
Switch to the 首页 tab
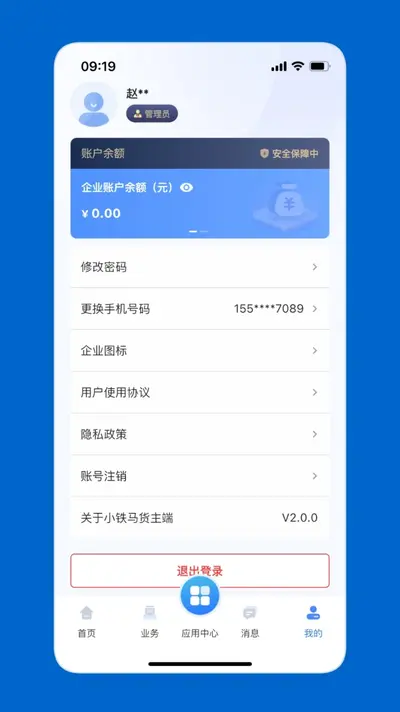pos(86,621)
